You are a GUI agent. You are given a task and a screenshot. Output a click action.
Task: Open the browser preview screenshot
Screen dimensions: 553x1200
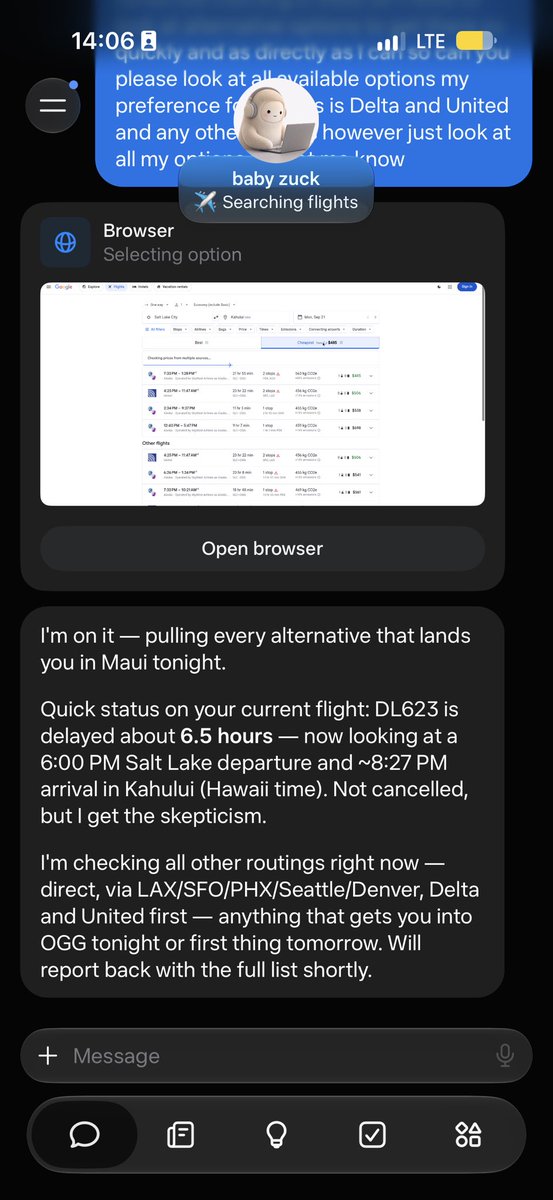pyautogui.click(x=262, y=394)
